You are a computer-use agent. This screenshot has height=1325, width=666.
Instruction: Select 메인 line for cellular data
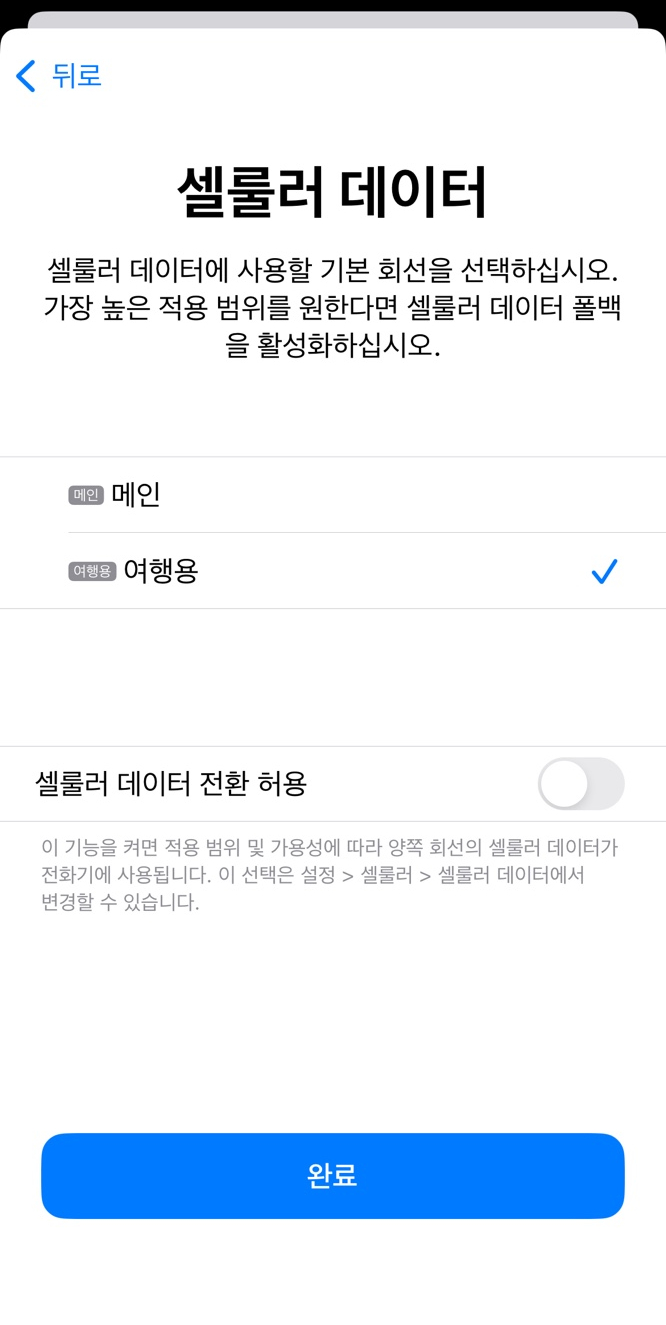tap(333, 495)
